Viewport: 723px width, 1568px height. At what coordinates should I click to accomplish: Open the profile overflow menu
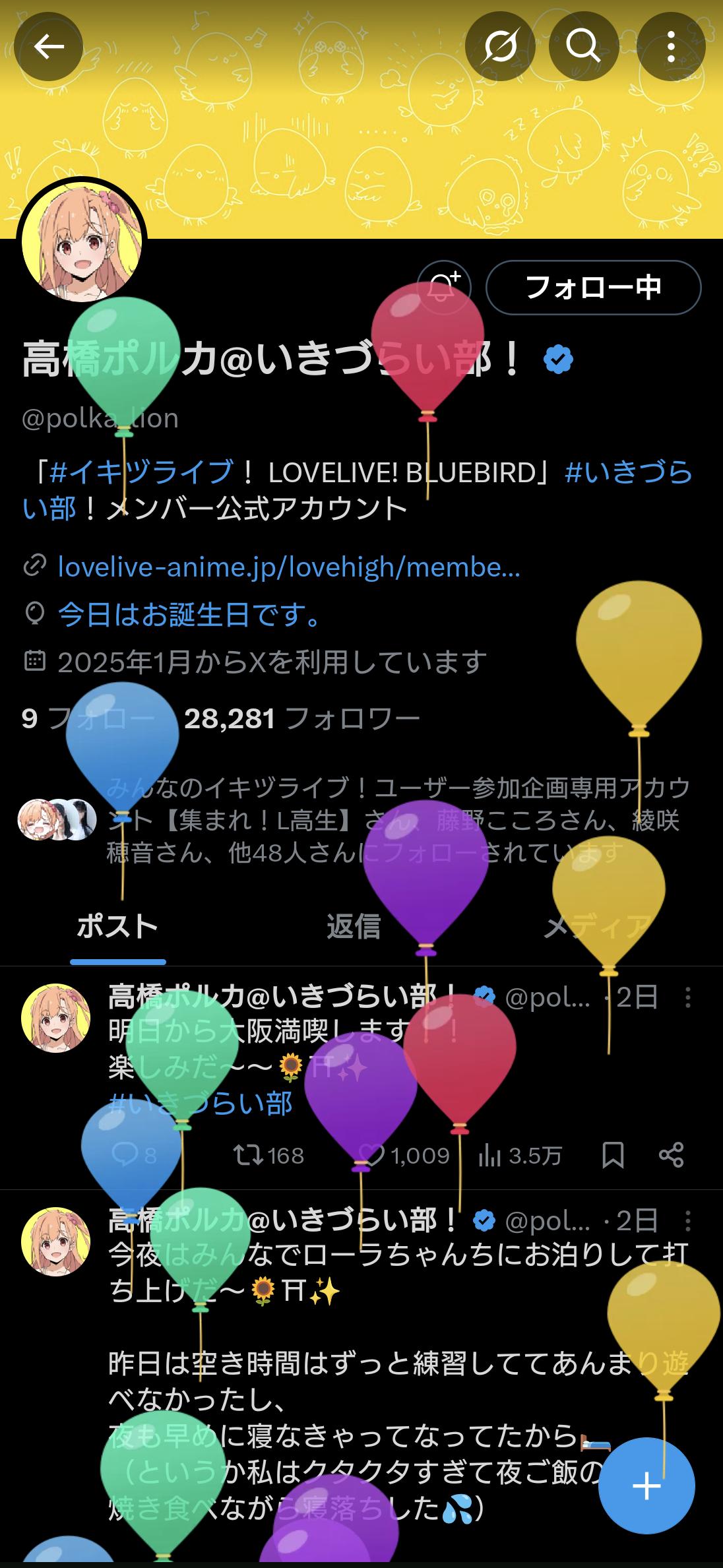[x=671, y=46]
